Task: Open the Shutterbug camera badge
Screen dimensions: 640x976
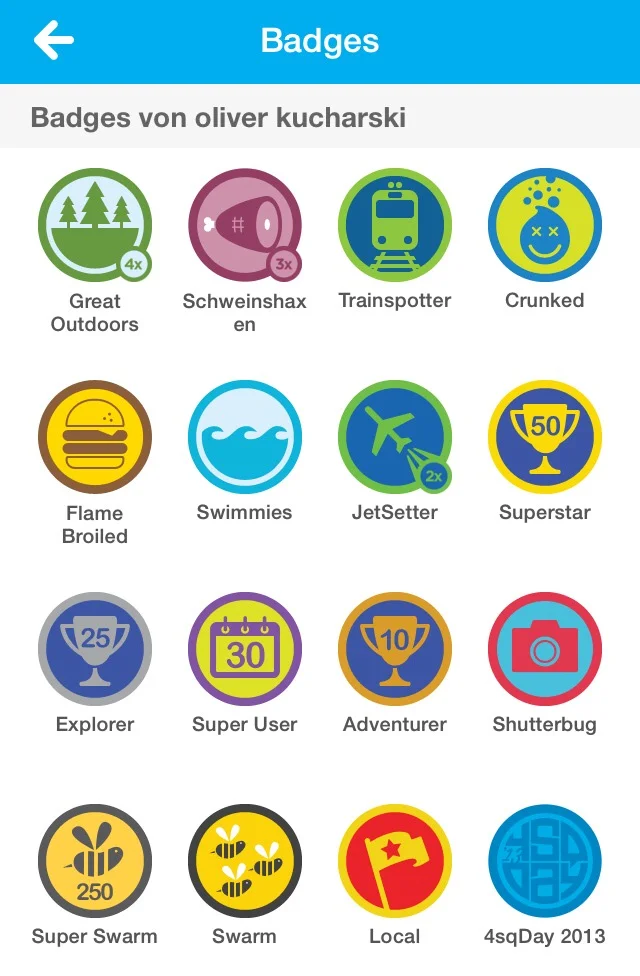Action: 545,649
